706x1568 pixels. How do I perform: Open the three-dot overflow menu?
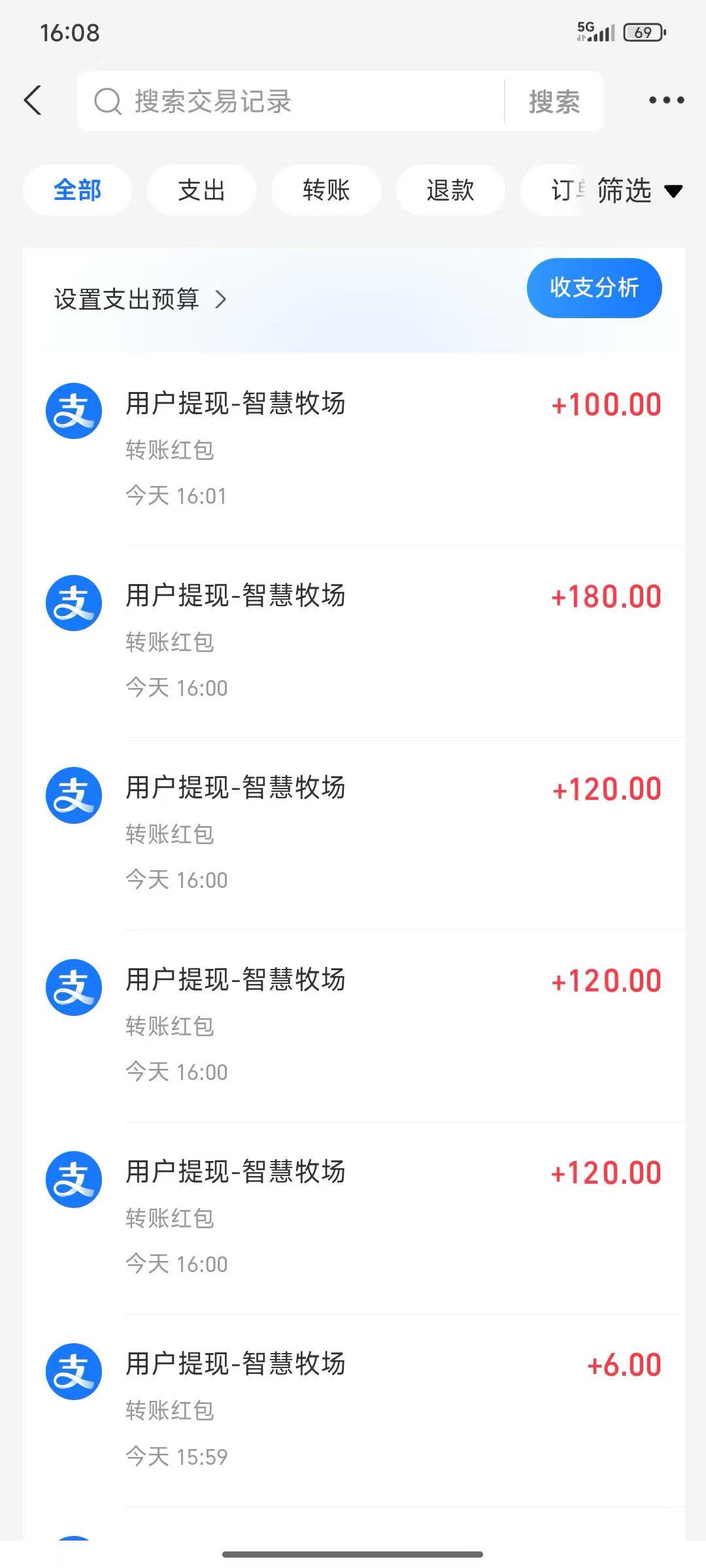(x=665, y=100)
